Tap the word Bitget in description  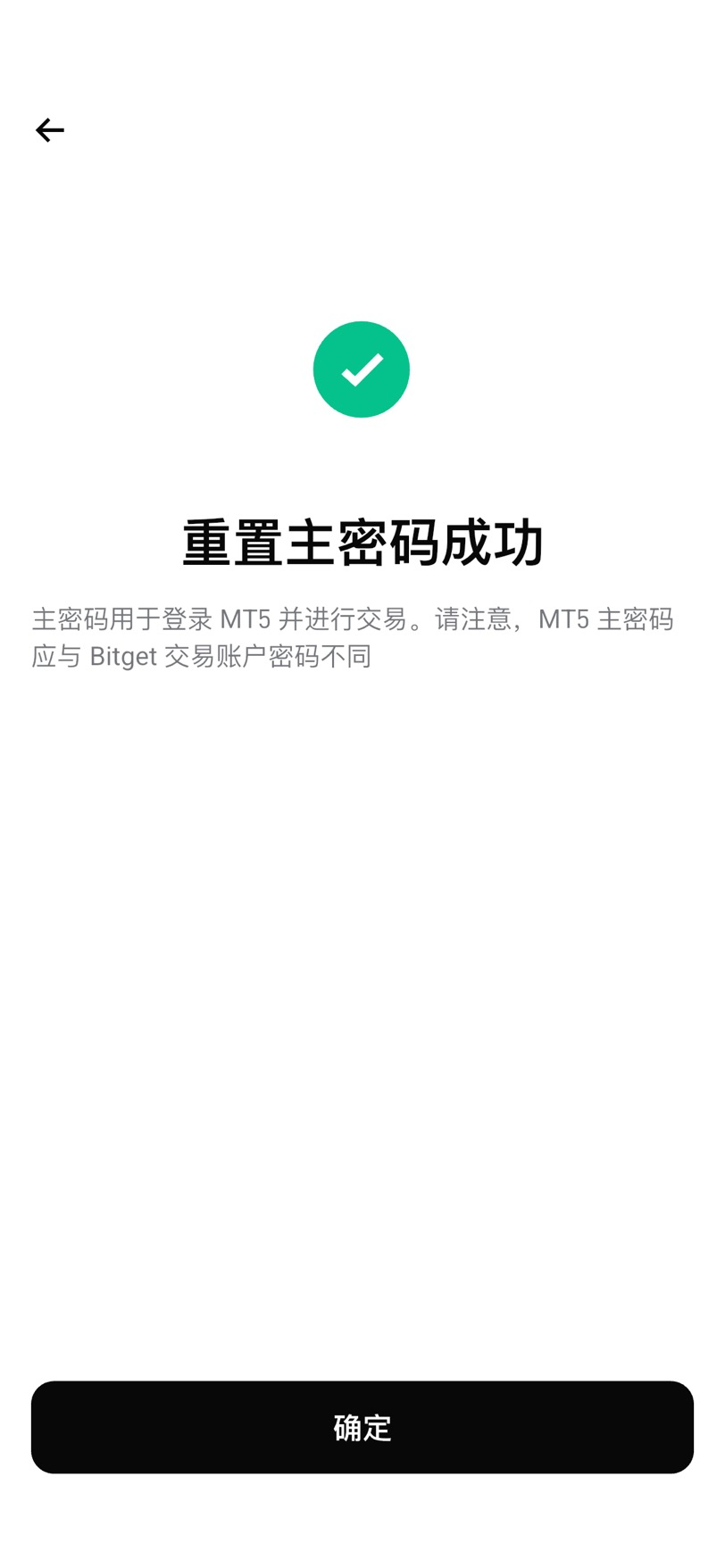[x=121, y=658]
